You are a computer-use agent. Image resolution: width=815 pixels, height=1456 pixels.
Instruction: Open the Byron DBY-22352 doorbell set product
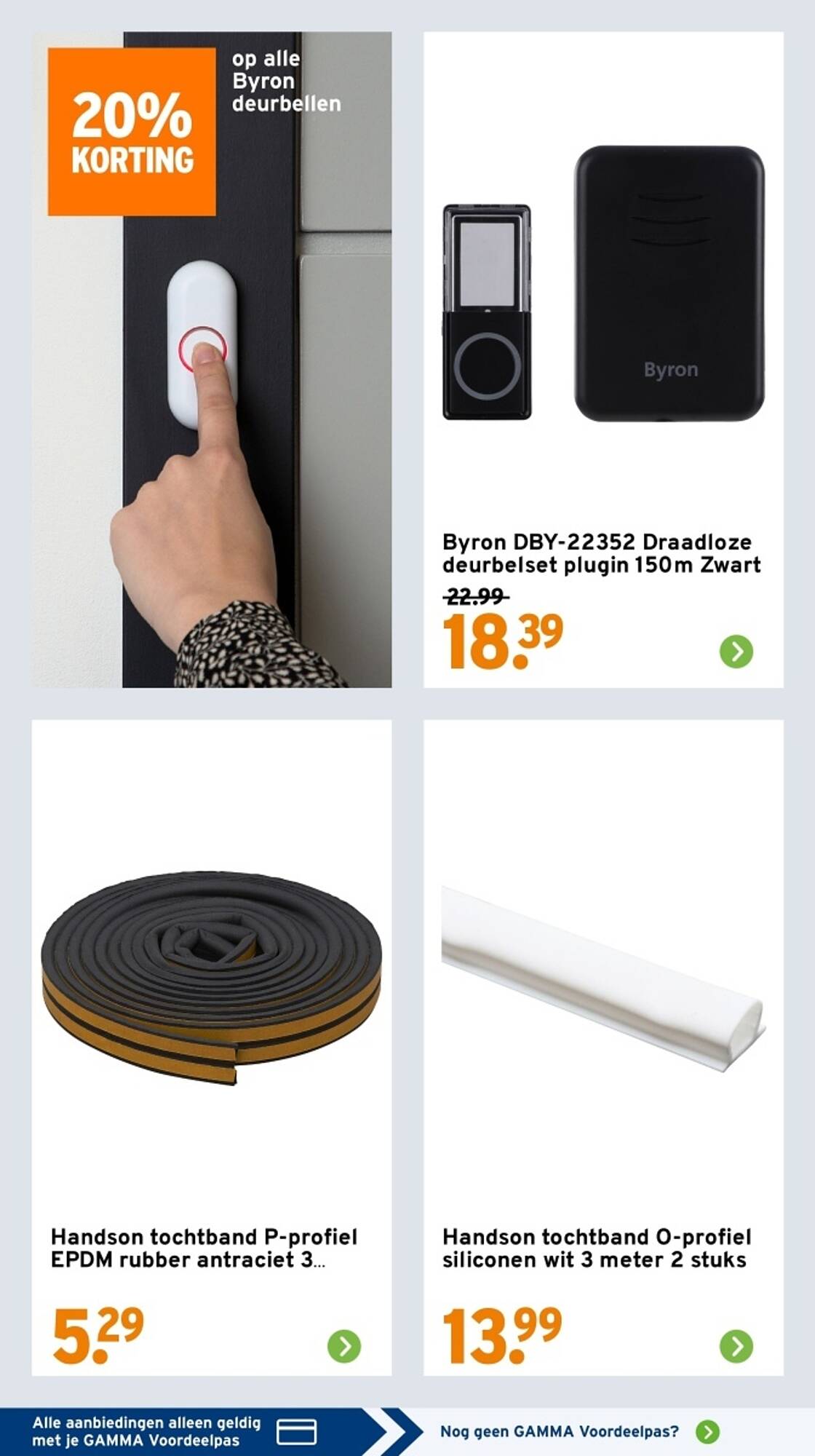coord(603,360)
